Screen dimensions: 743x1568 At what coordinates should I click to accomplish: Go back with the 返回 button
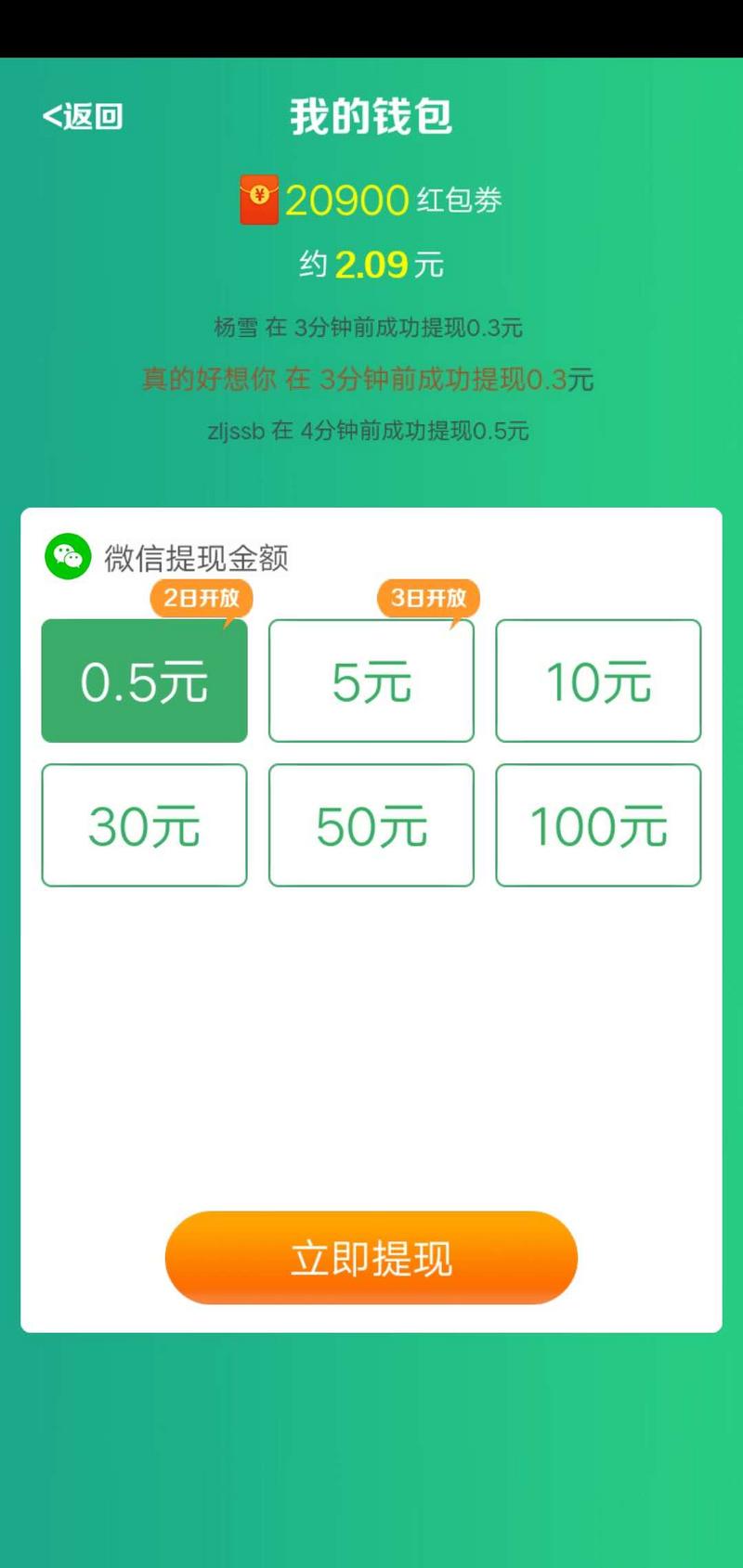coord(83,116)
